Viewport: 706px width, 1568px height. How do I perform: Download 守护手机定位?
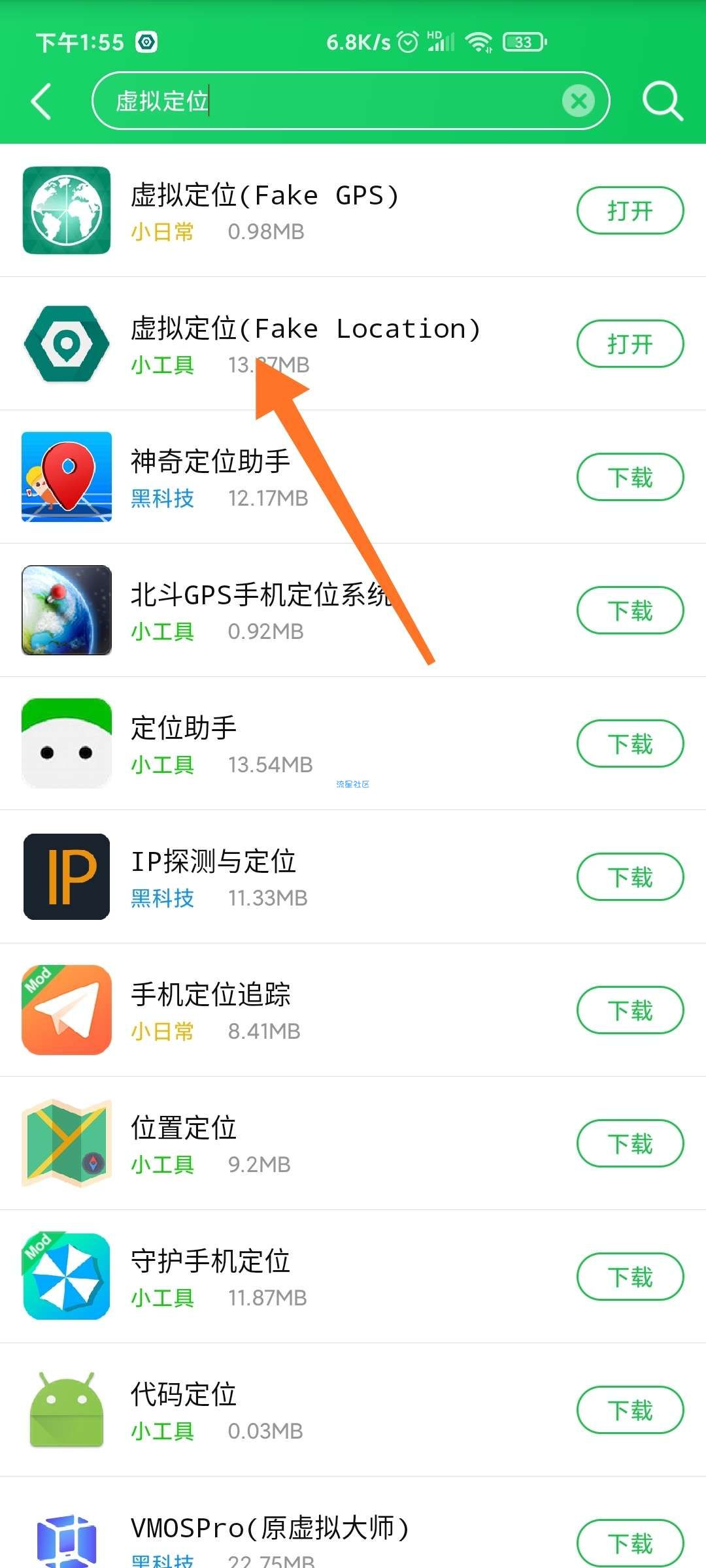[x=630, y=1277]
